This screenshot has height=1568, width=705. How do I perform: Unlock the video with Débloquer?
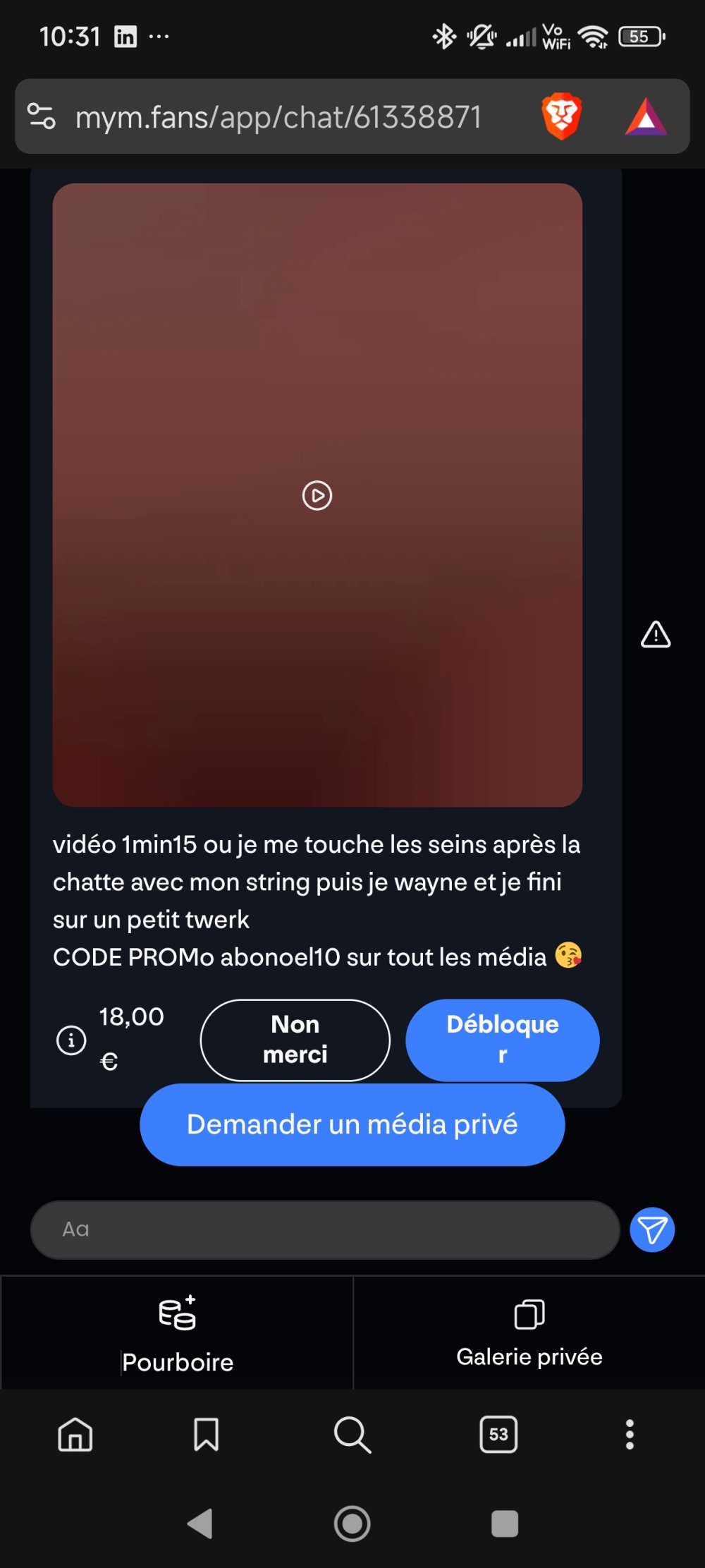click(502, 1040)
